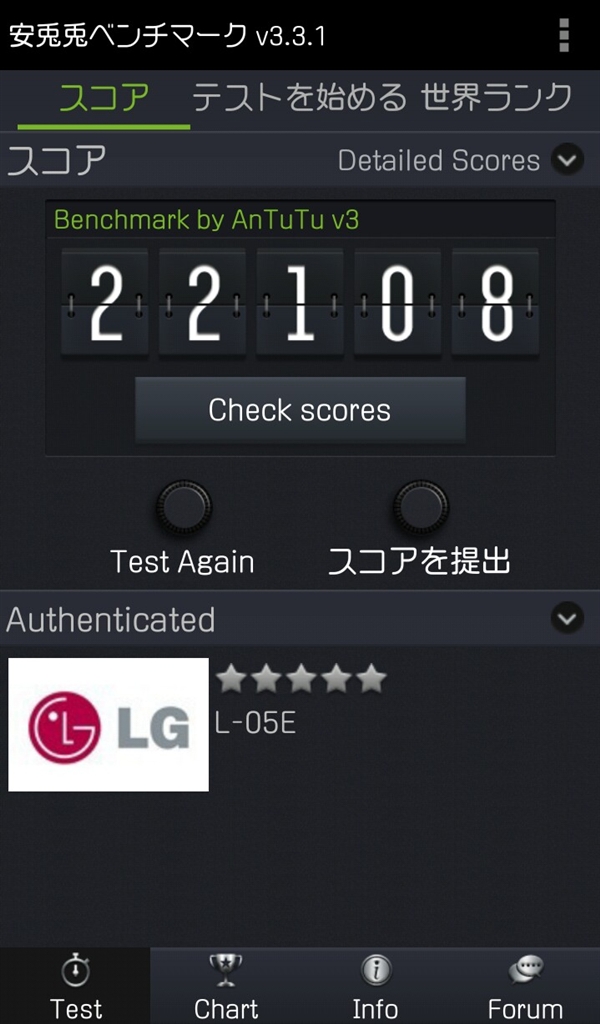600x1024 pixels.
Task: Submit score with スコアを提出
Action: click(x=420, y=508)
